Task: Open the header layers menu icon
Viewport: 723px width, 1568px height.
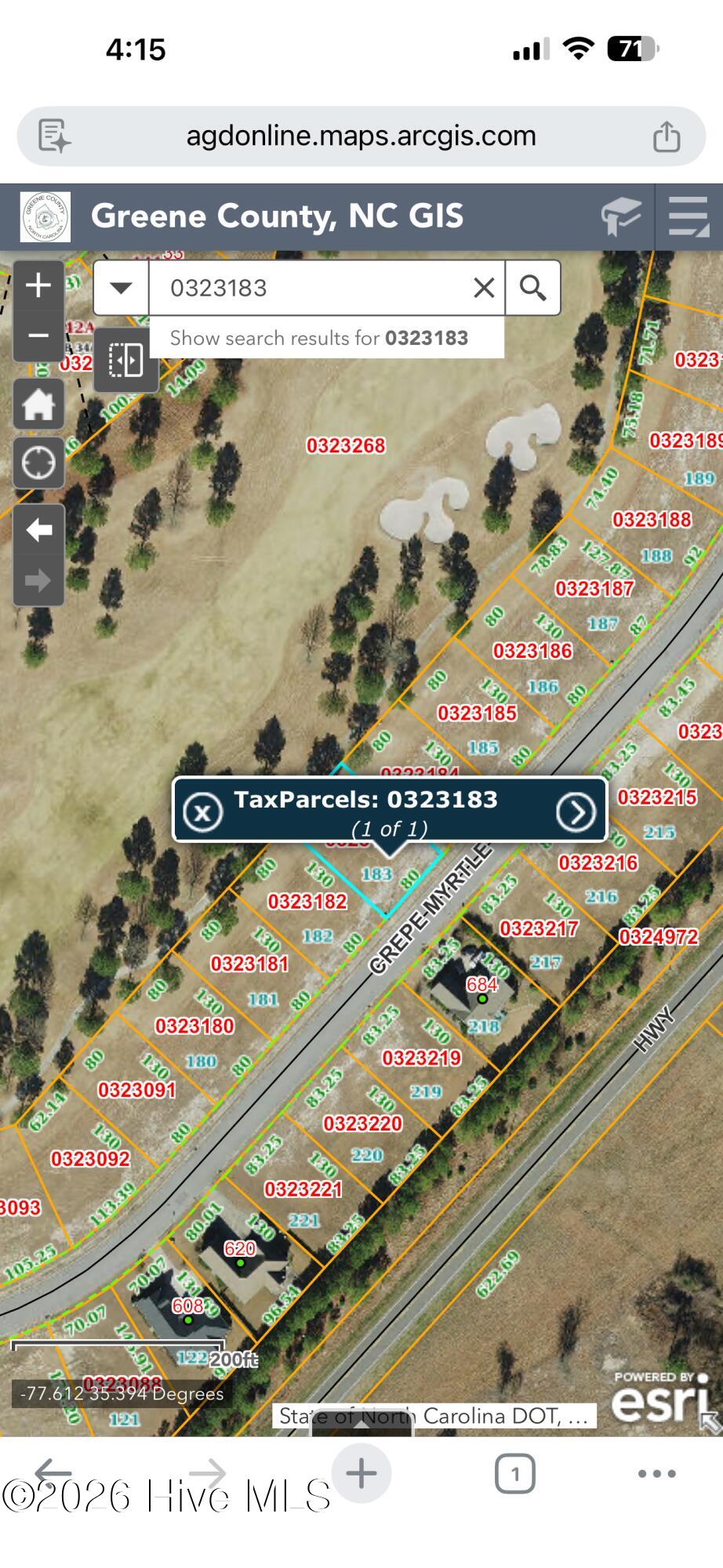Action: click(688, 216)
